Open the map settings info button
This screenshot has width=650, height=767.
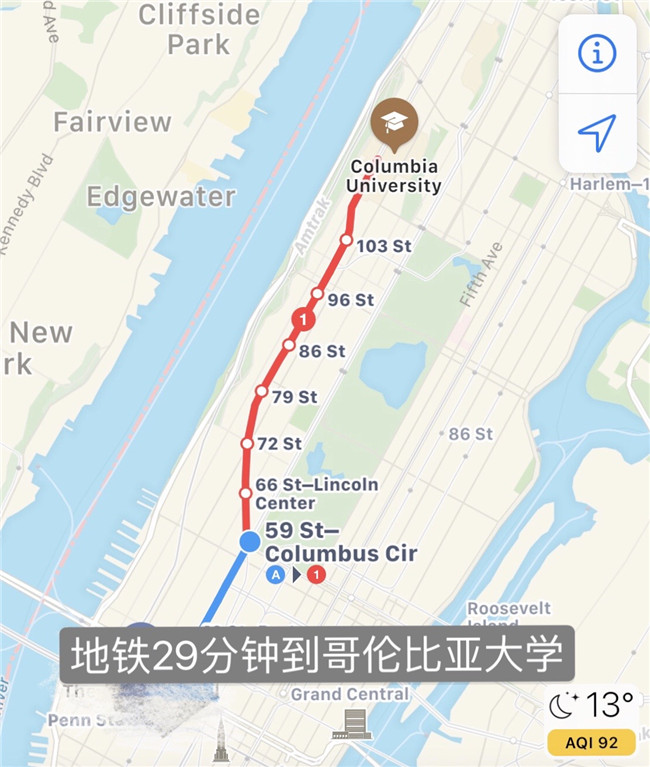tap(597, 54)
